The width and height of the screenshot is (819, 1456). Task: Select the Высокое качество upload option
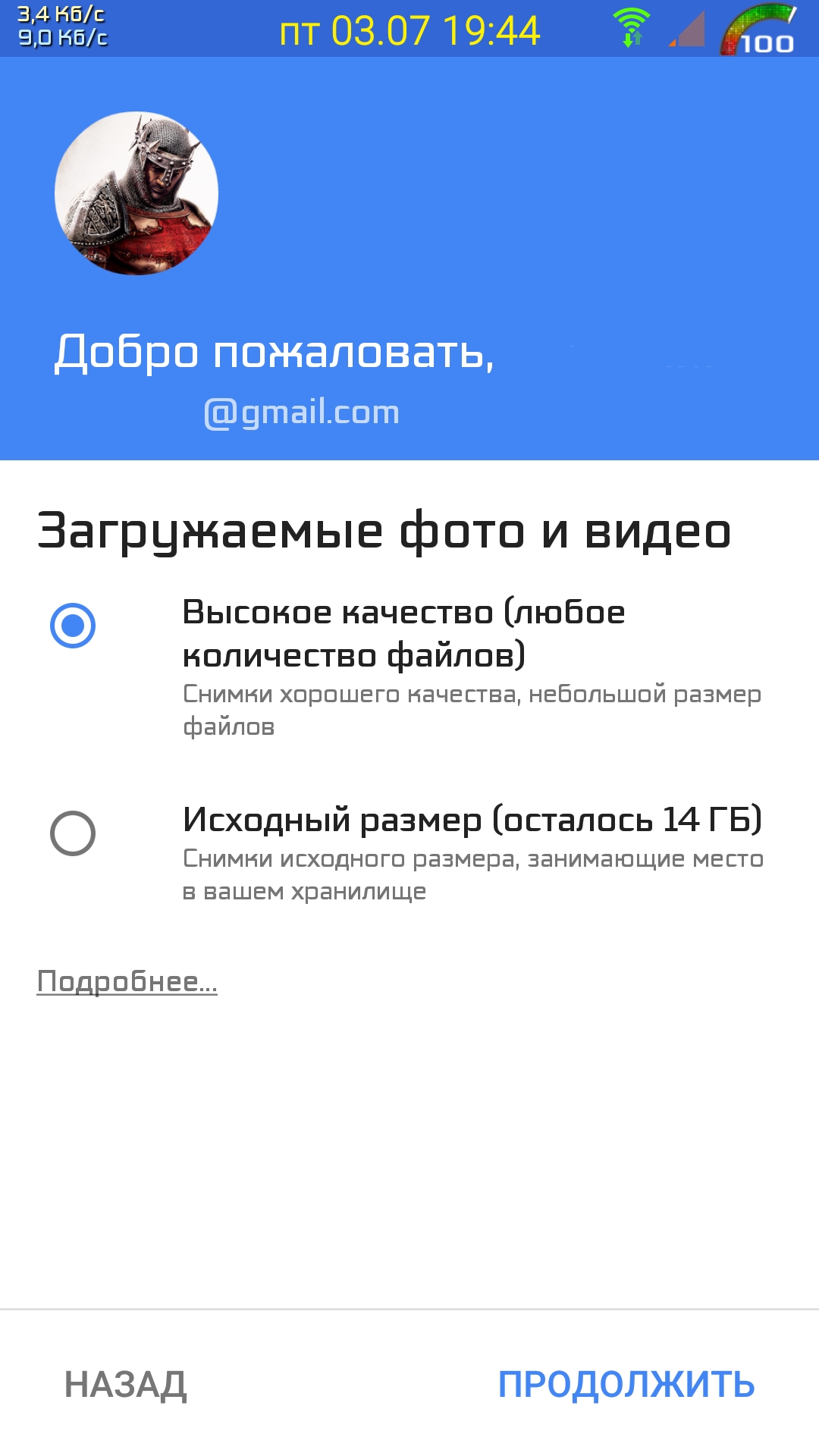click(73, 626)
